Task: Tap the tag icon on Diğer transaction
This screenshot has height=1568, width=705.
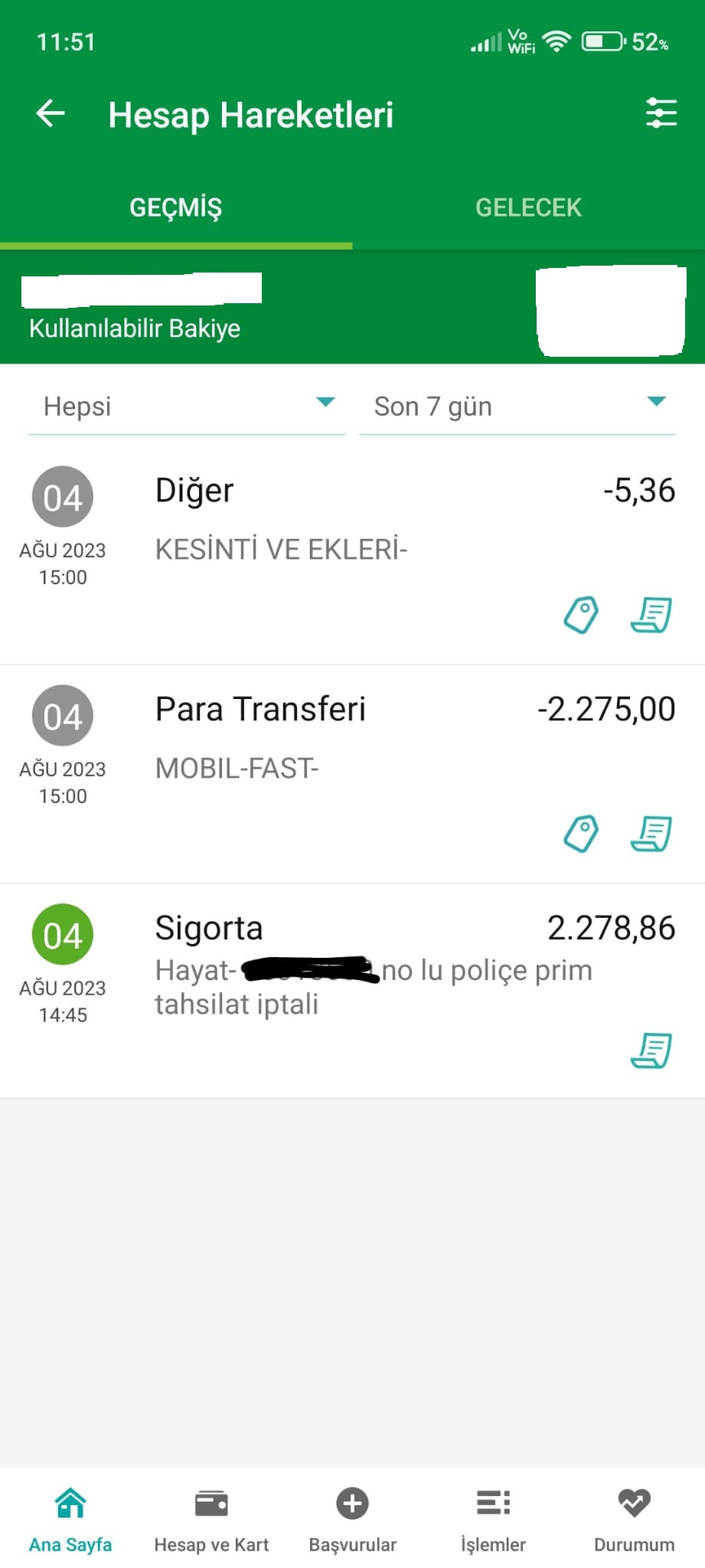Action: coord(581,615)
